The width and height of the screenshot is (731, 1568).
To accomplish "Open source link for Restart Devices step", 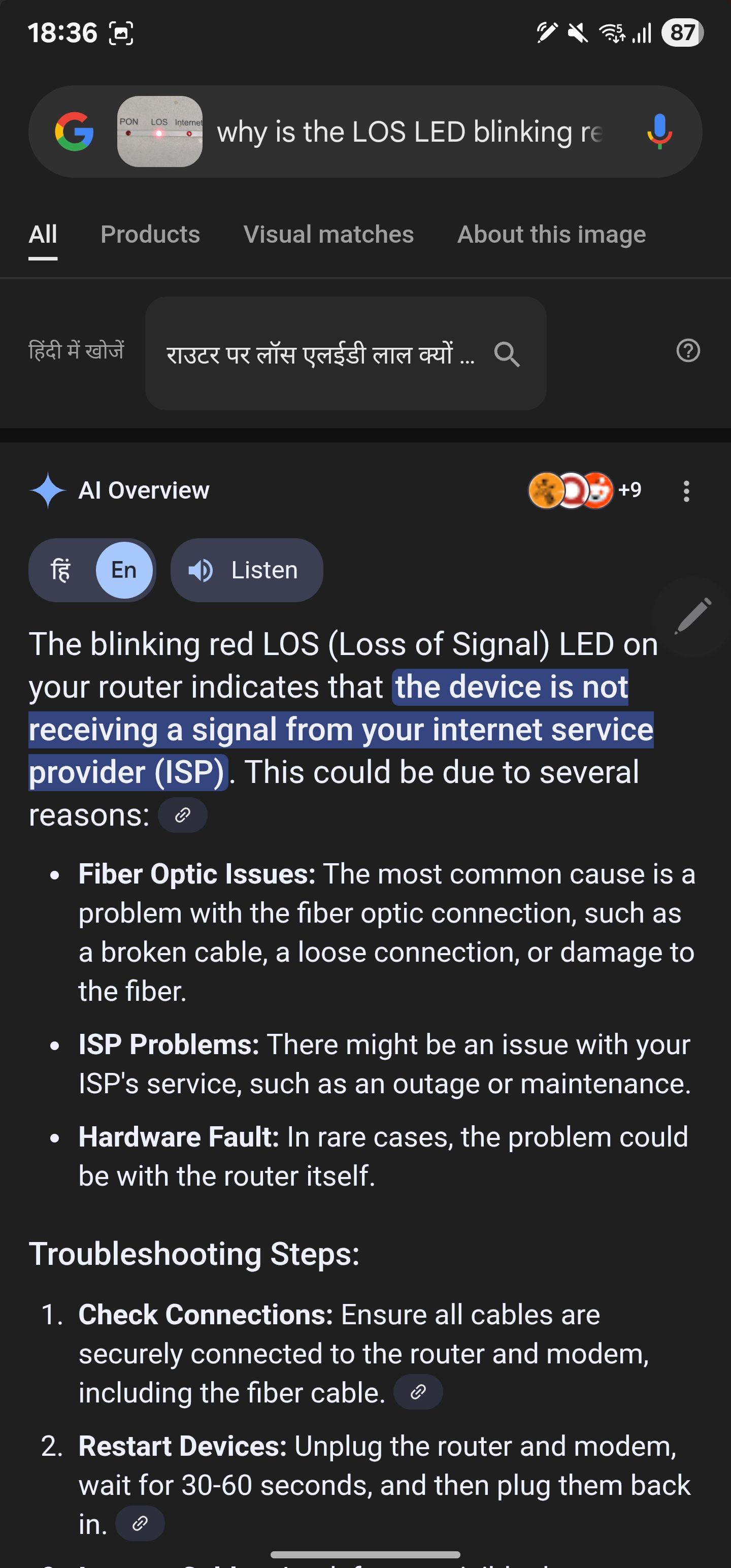I will point(140,1523).
